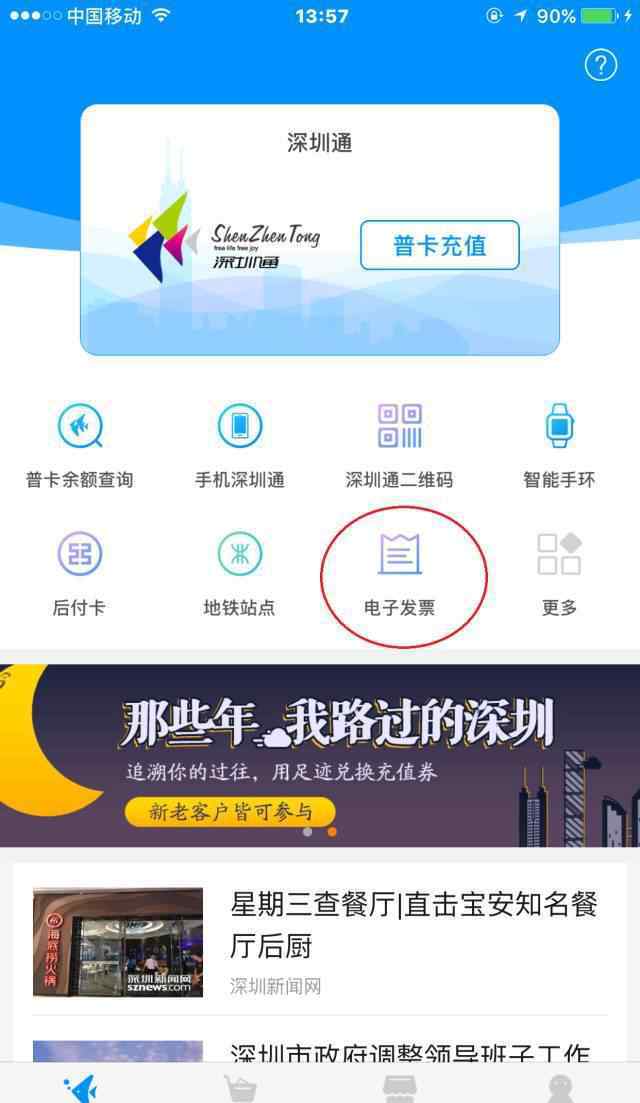Tap the 普卡充值 recharge button
640x1103 pixels.
tap(439, 245)
